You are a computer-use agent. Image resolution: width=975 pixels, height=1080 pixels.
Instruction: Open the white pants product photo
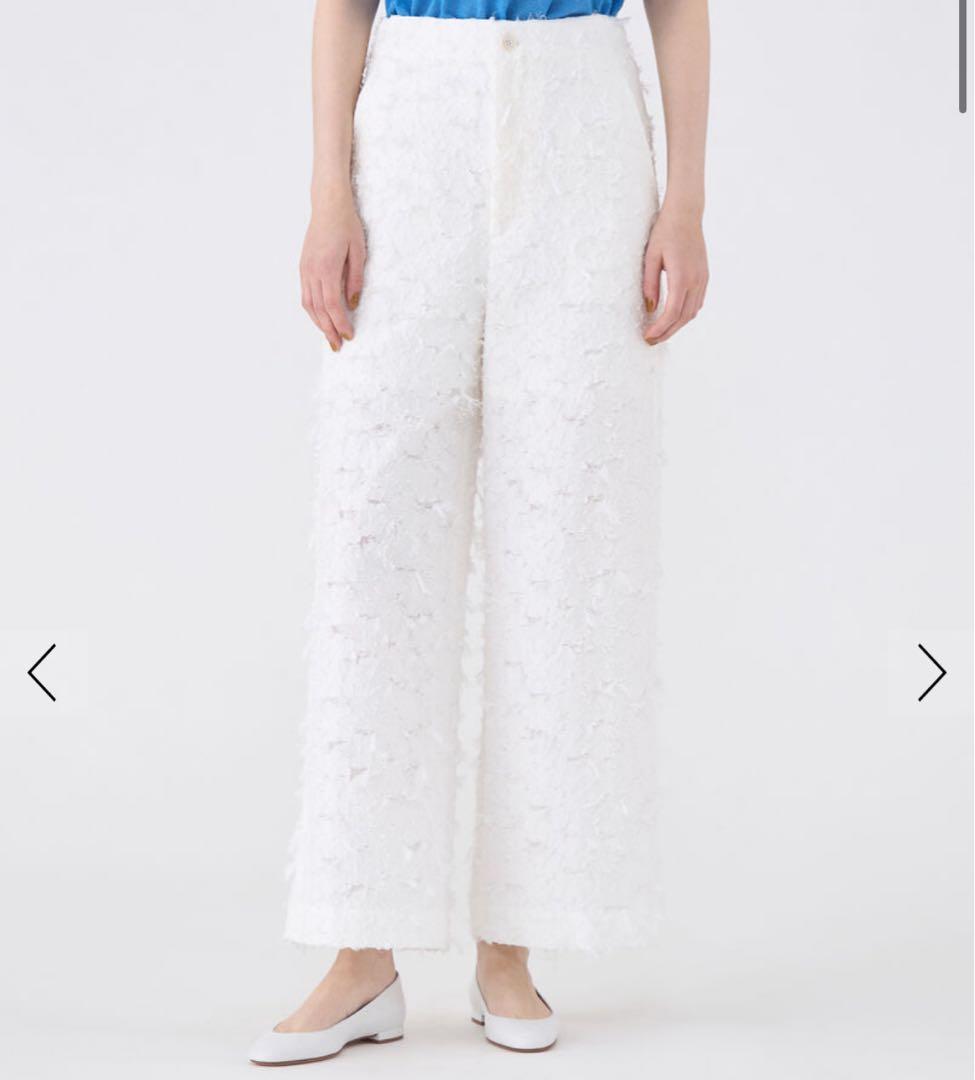pos(487,500)
